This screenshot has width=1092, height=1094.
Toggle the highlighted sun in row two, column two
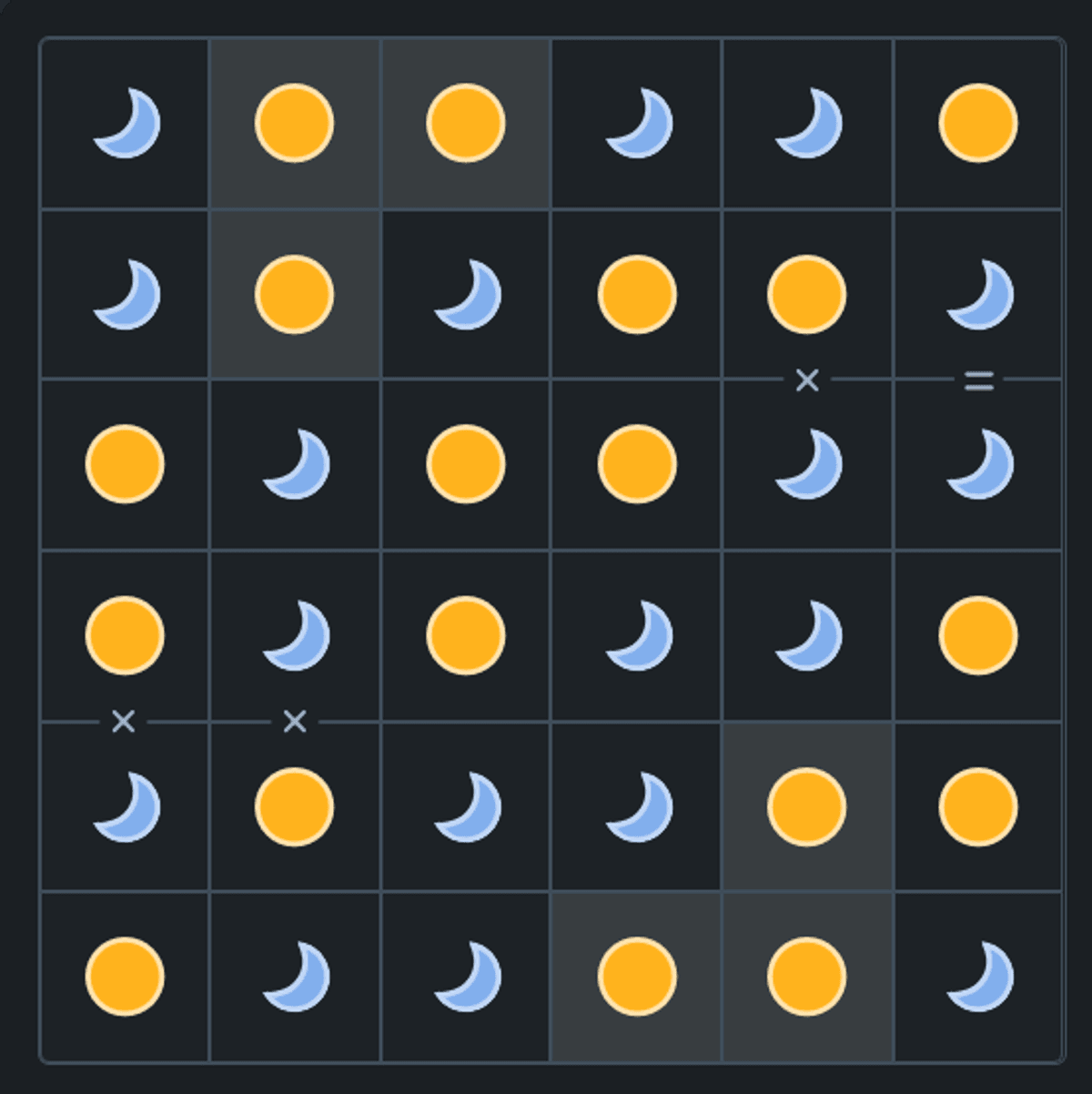(294, 294)
